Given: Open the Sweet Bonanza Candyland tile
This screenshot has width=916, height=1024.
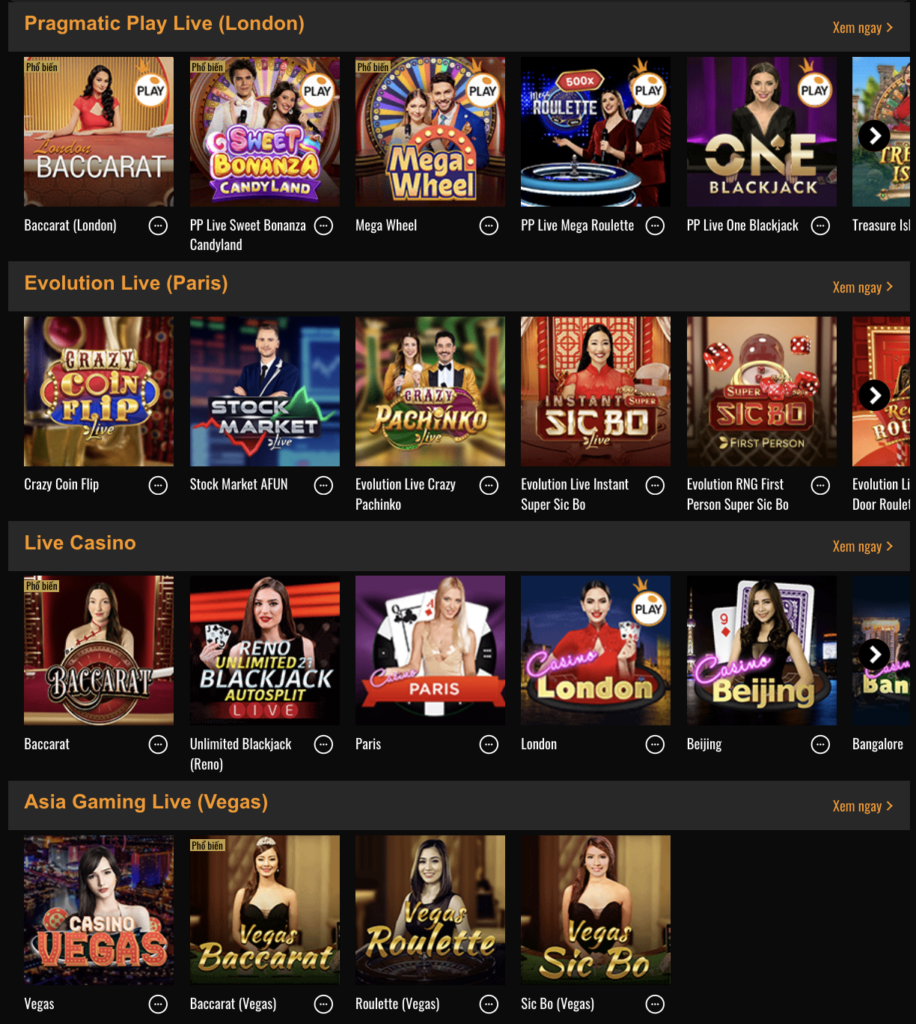Looking at the screenshot, I should [265, 132].
